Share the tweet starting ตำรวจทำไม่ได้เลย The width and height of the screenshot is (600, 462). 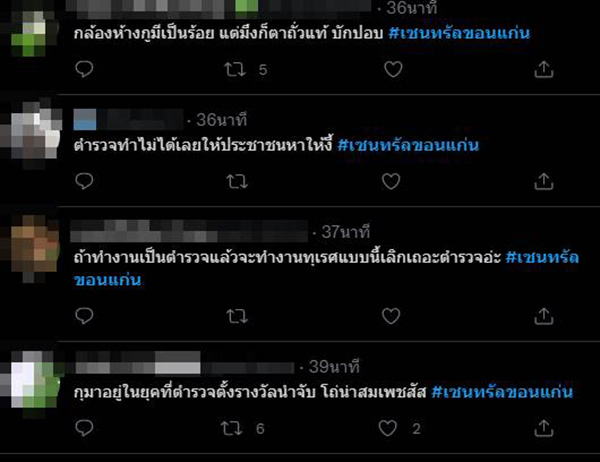544,181
